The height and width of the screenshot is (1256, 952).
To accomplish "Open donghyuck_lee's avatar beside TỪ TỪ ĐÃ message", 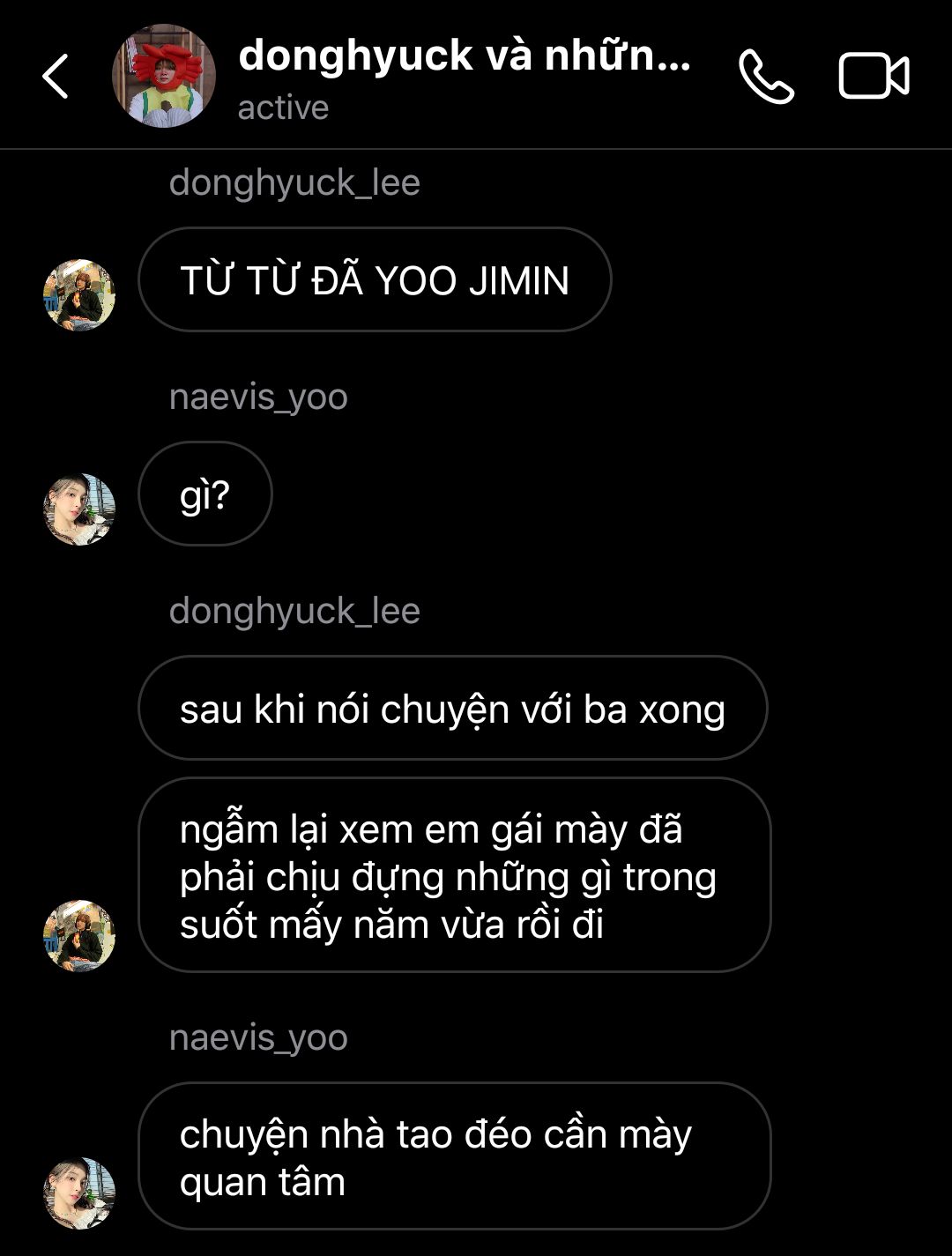I will (79, 295).
